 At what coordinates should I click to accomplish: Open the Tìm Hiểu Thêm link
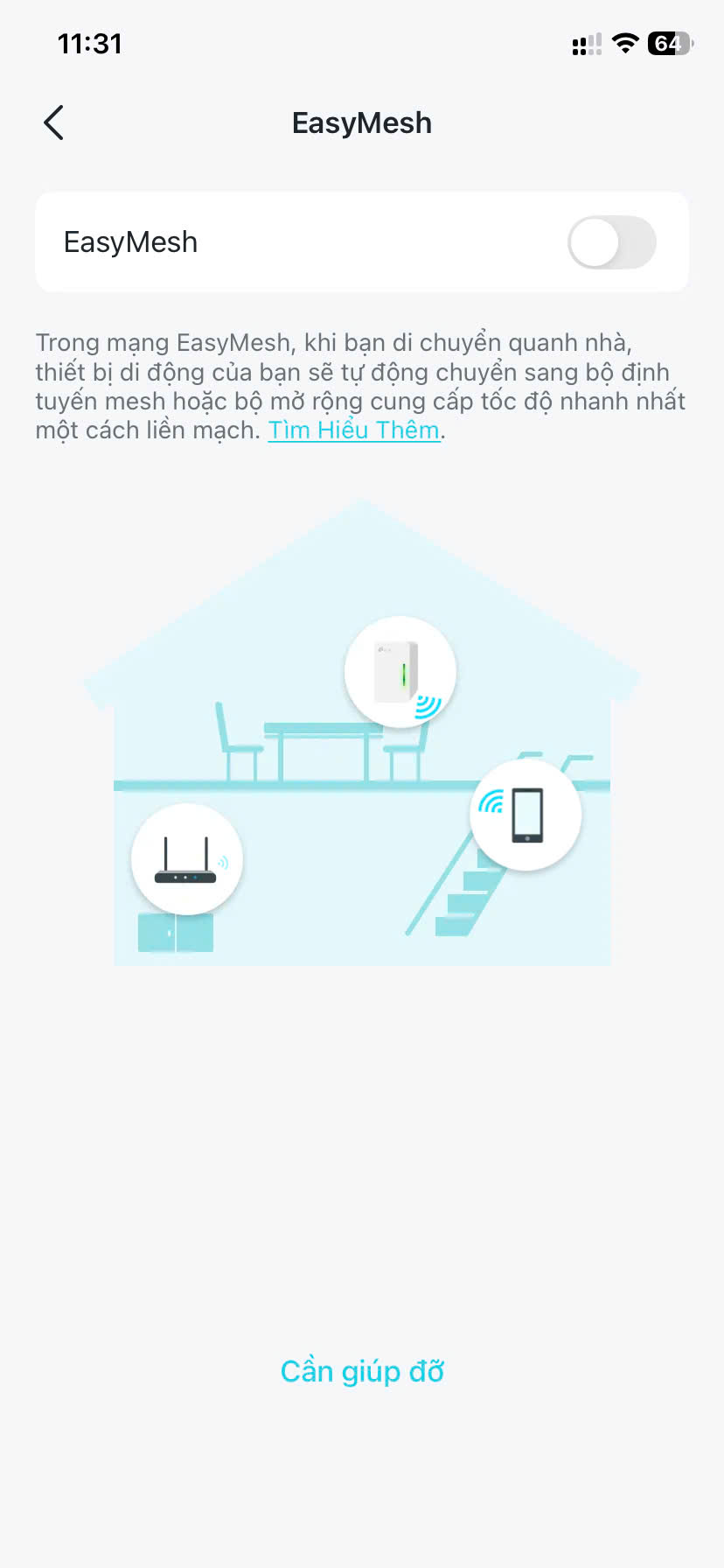click(x=353, y=430)
